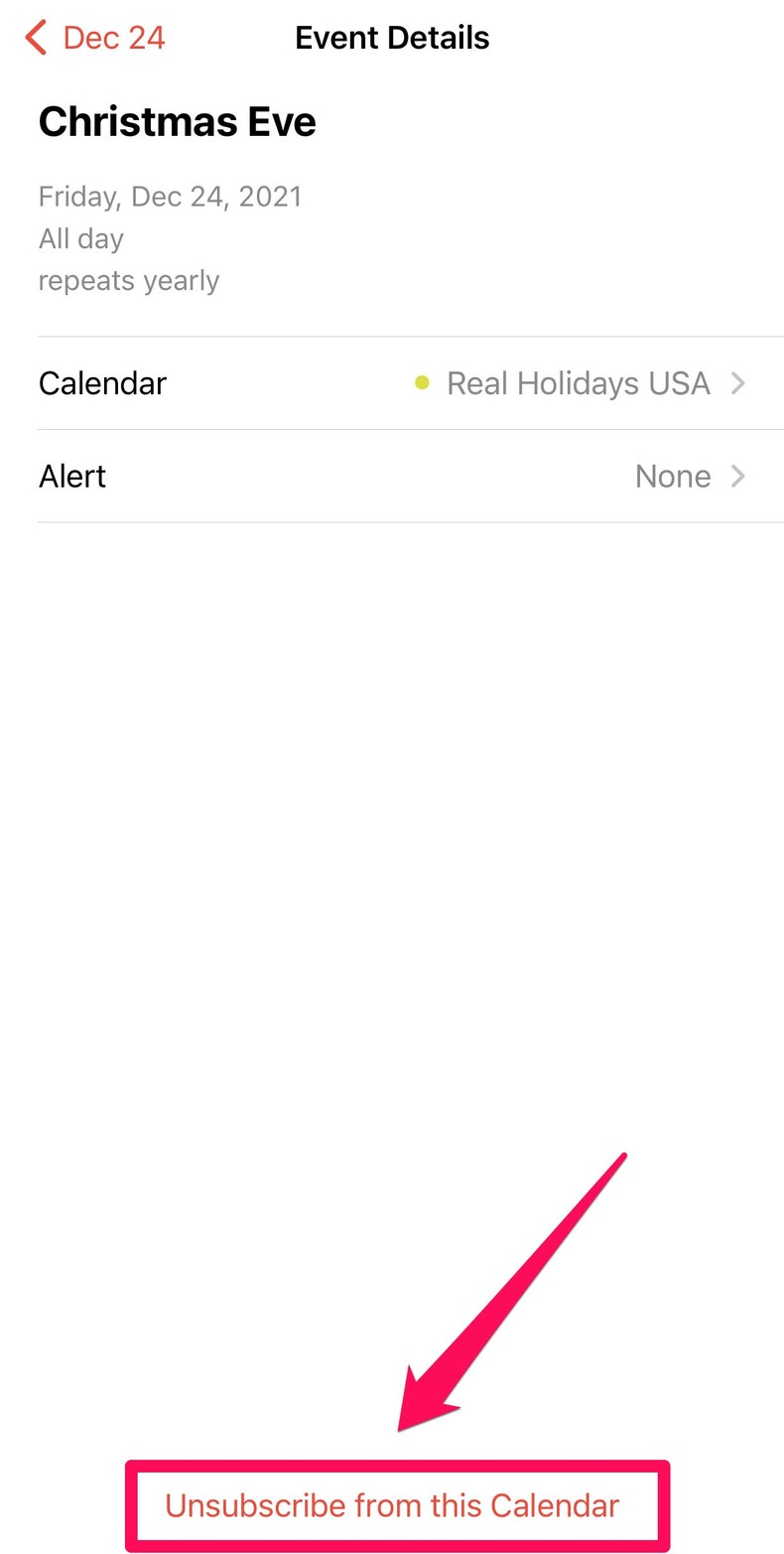Tap the chevron beside Real Holidays USA
Viewport: 784px width, 1554px height.
click(739, 382)
